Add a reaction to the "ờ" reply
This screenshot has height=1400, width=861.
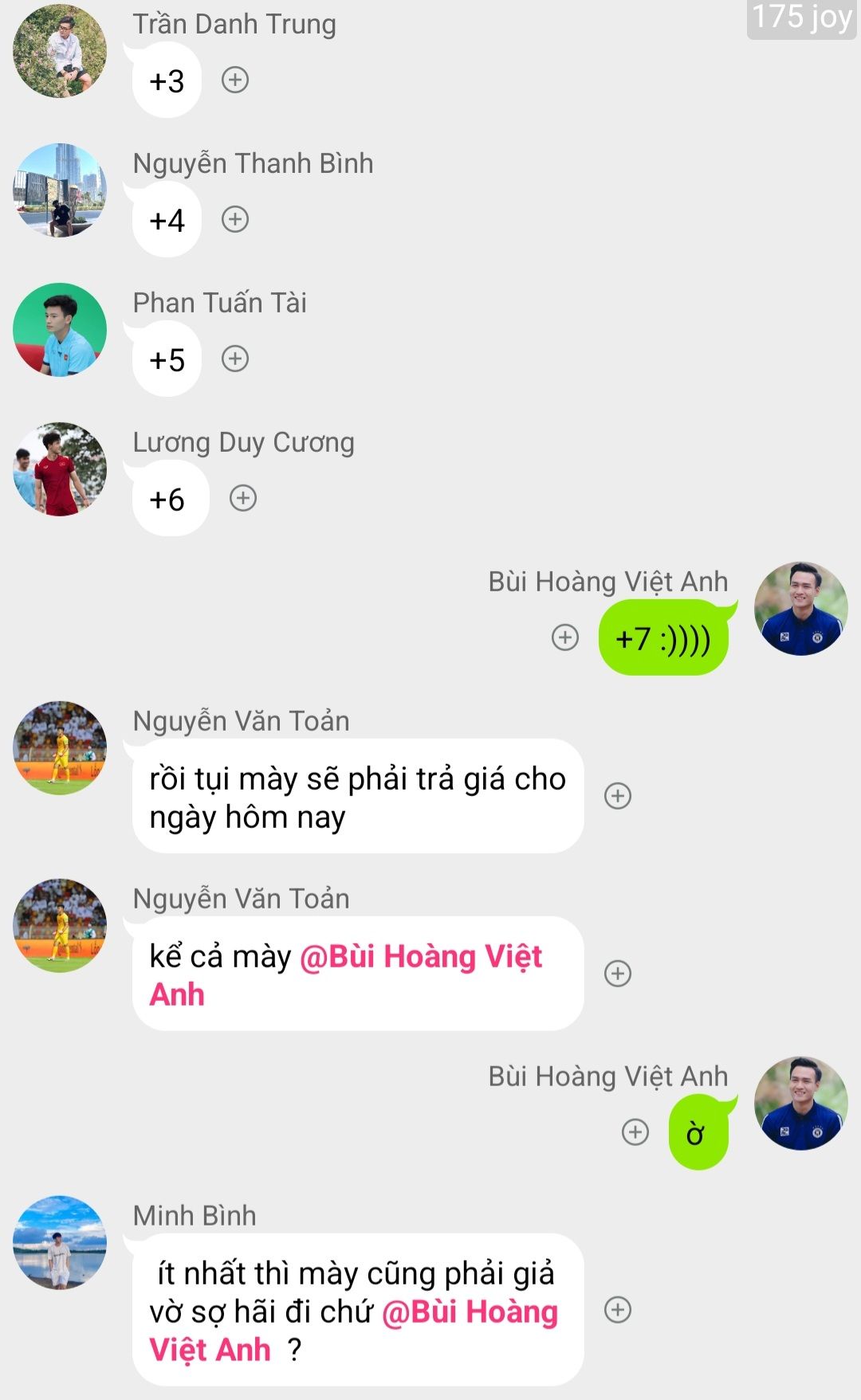pyautogui.click(x=635, y=1131)
